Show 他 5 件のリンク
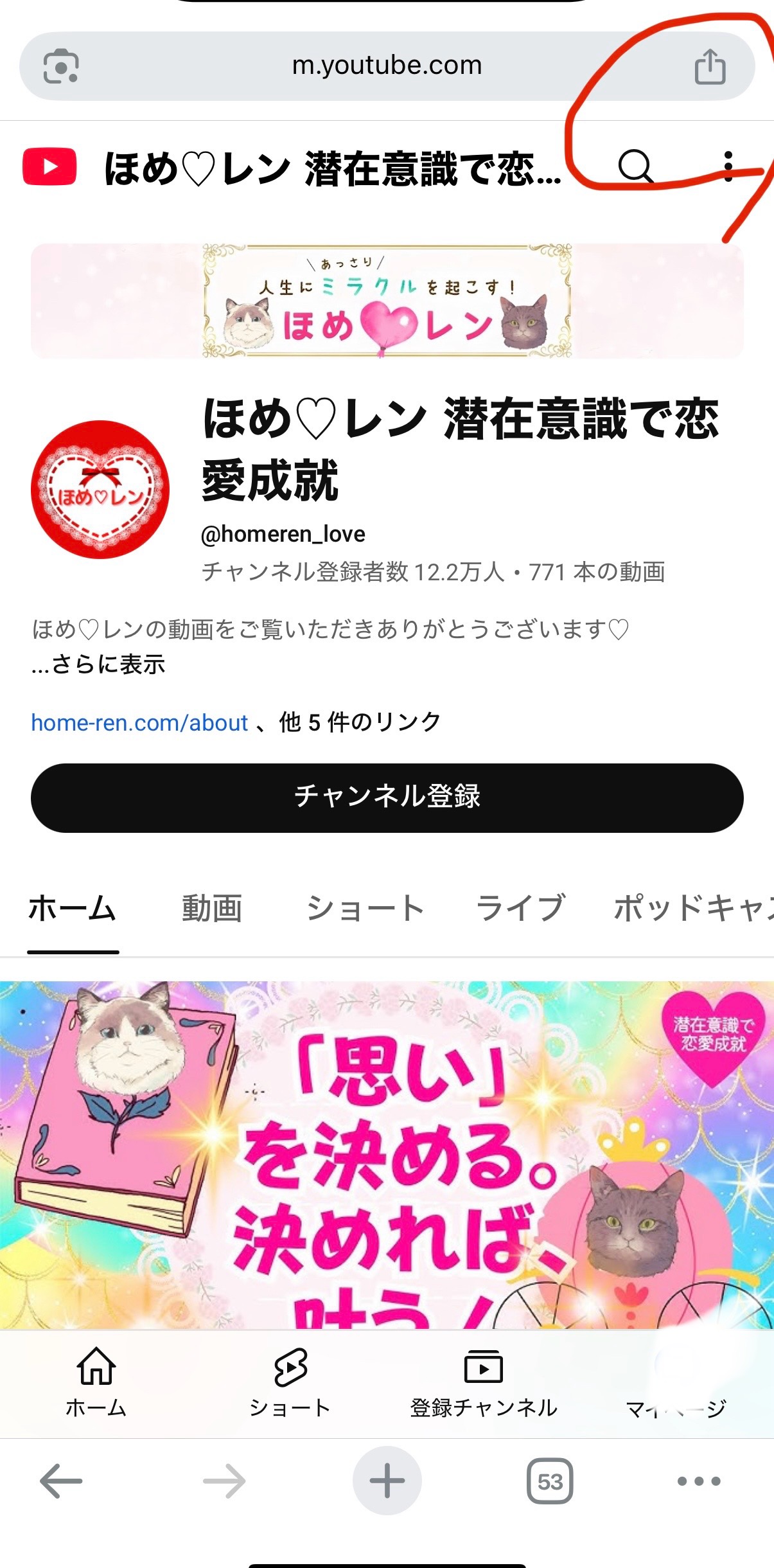Image resolution: width=774 pixels, height=1568 pixels. pyautogui.click(x=360, y=722)
